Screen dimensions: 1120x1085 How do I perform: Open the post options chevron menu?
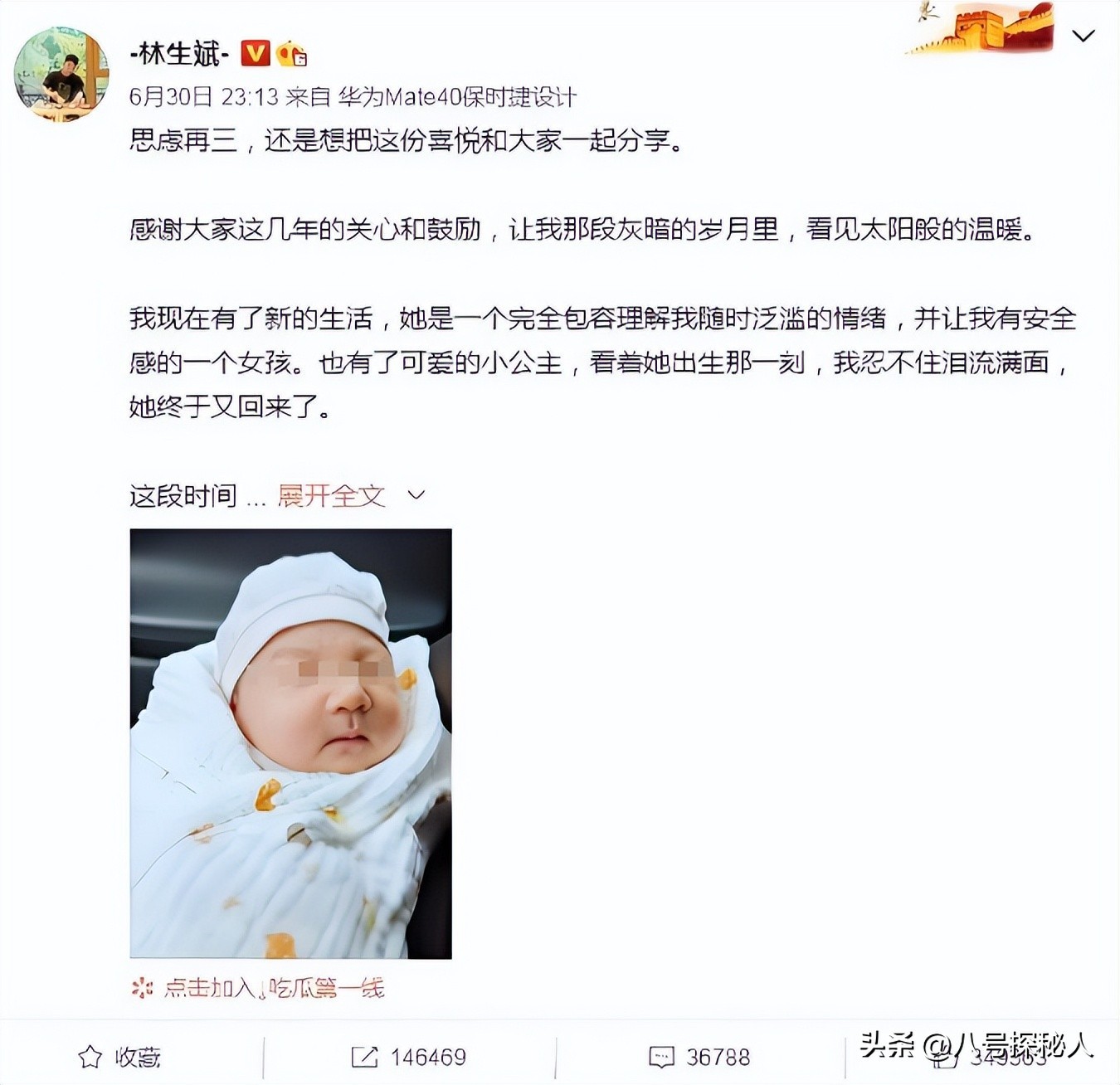tap(1083, 36)
